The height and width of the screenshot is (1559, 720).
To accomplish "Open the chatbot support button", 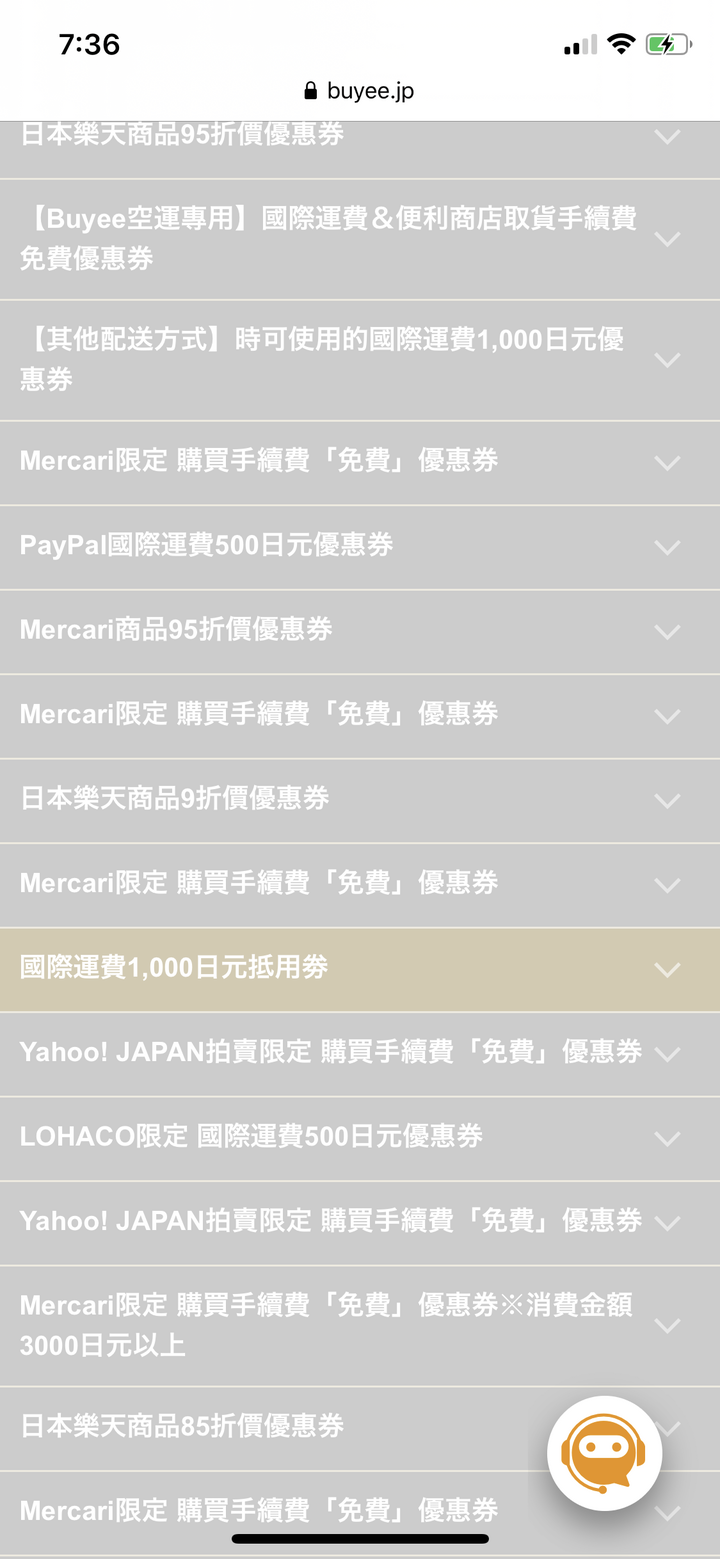I will pos(605,1453).
